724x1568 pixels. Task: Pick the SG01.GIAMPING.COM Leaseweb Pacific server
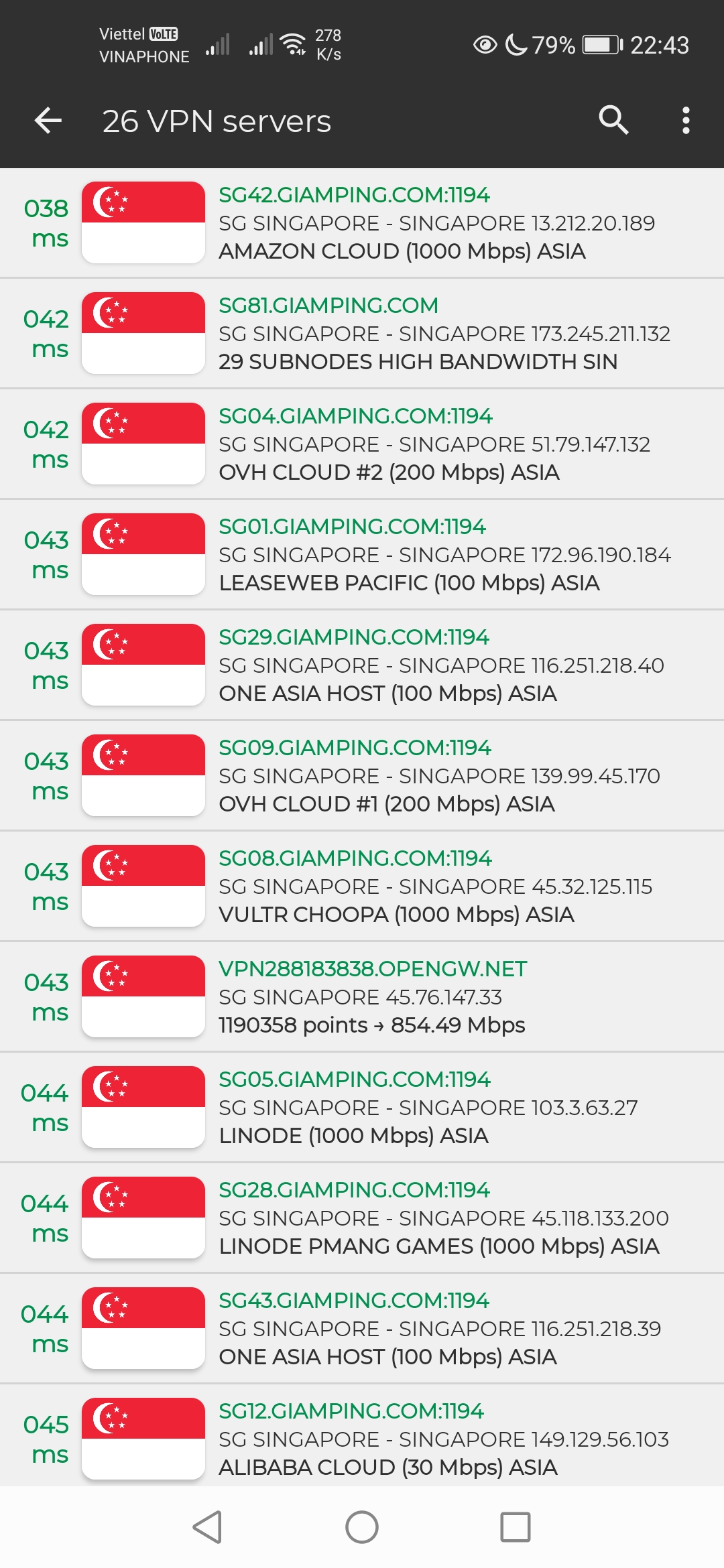(362, 554)
